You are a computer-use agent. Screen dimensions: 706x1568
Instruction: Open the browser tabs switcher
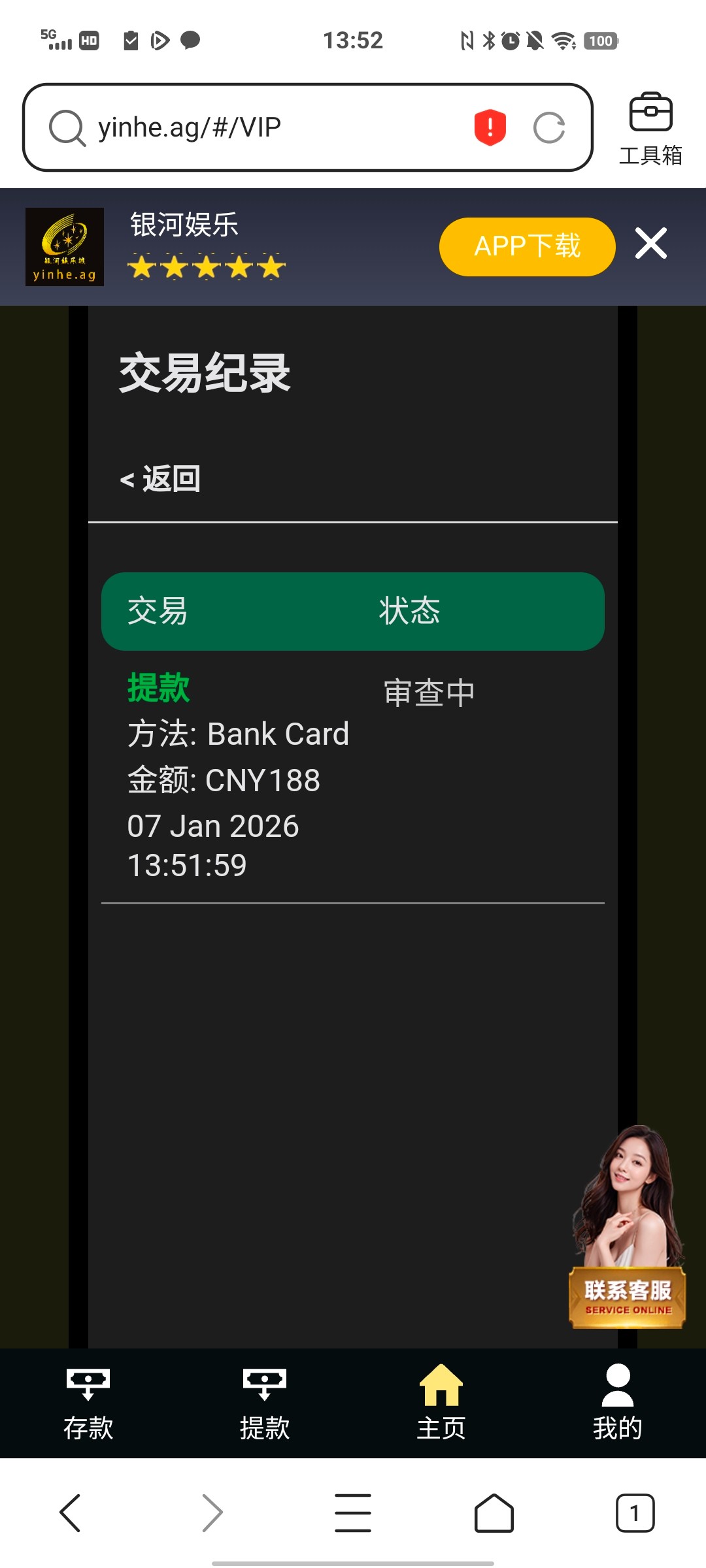click(x=634, y=1512)
